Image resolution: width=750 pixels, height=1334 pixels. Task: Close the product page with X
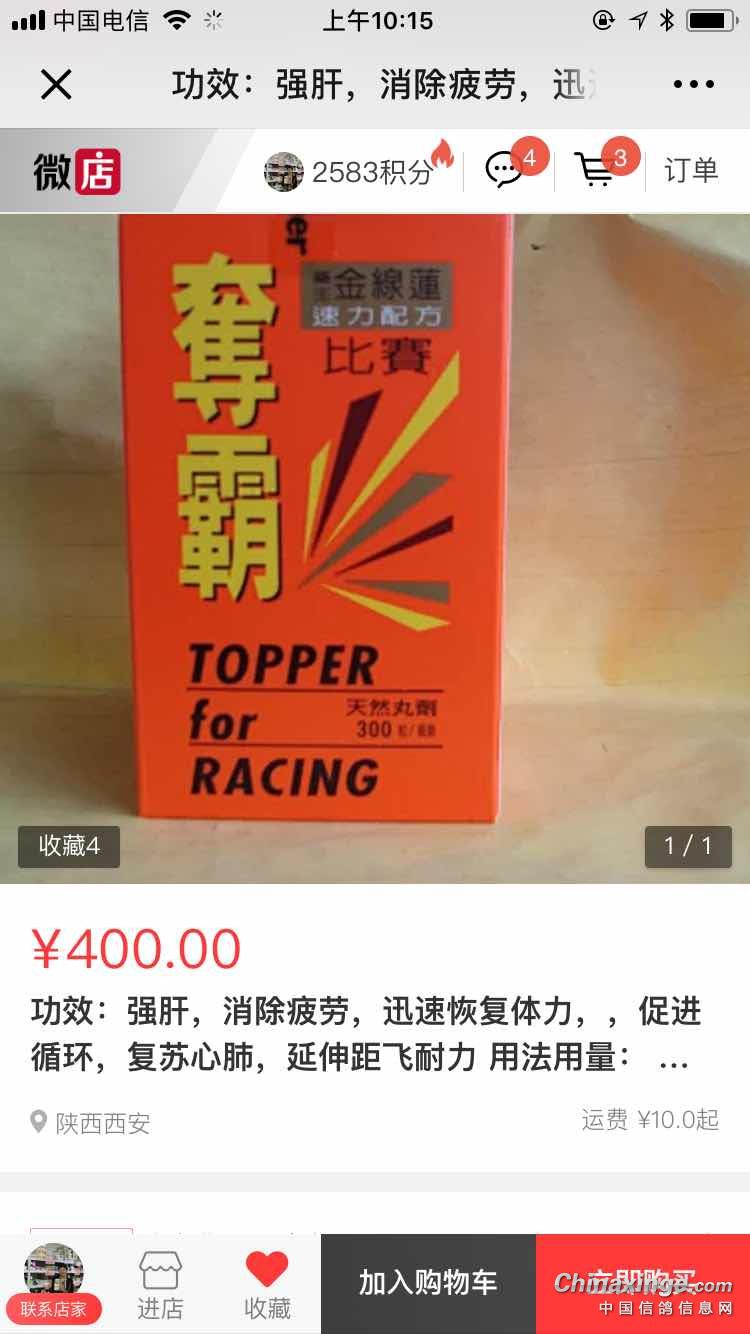(56, 85)
